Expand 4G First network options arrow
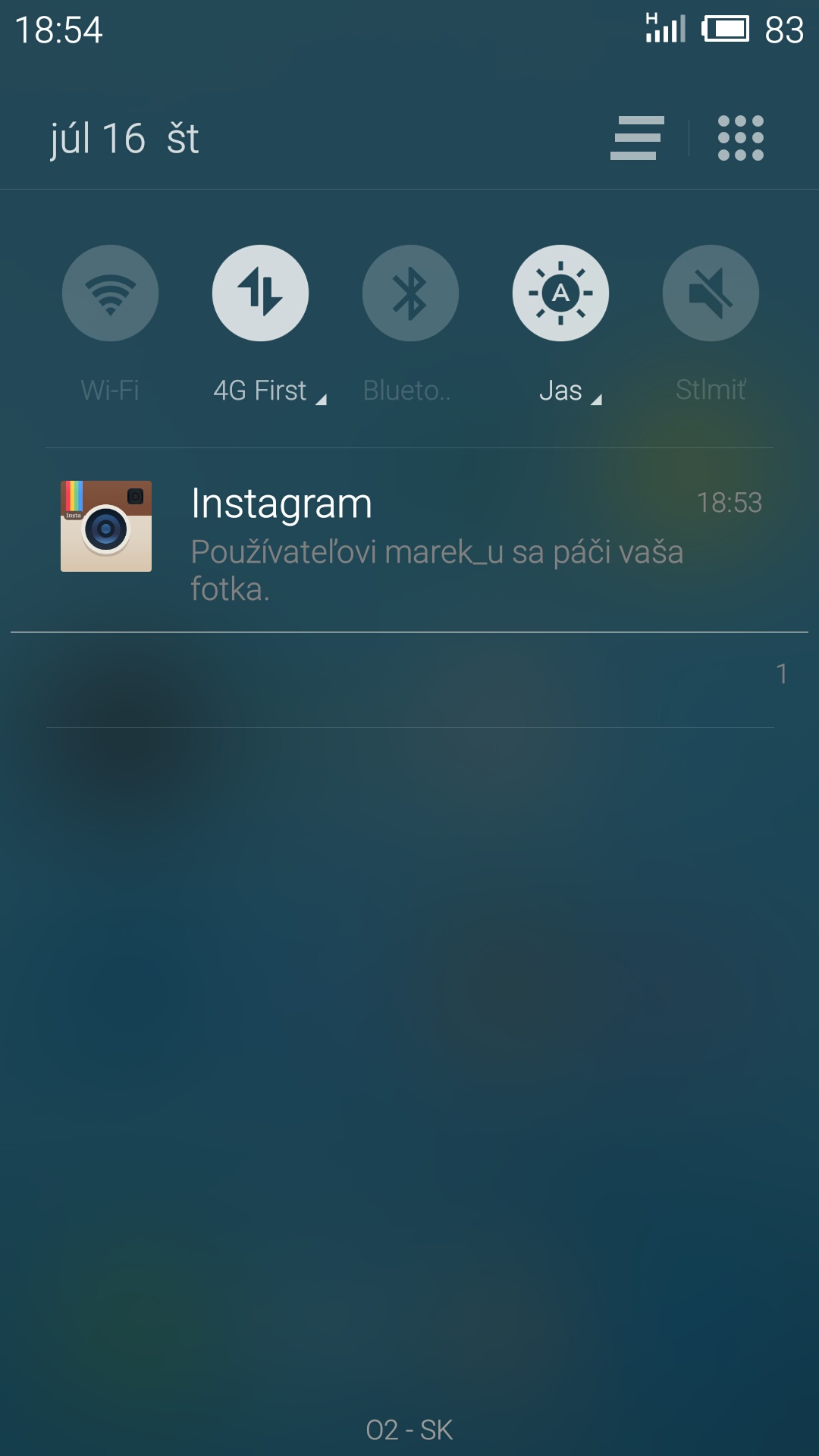Screen dimensions: 819x1456 [321, 399]
